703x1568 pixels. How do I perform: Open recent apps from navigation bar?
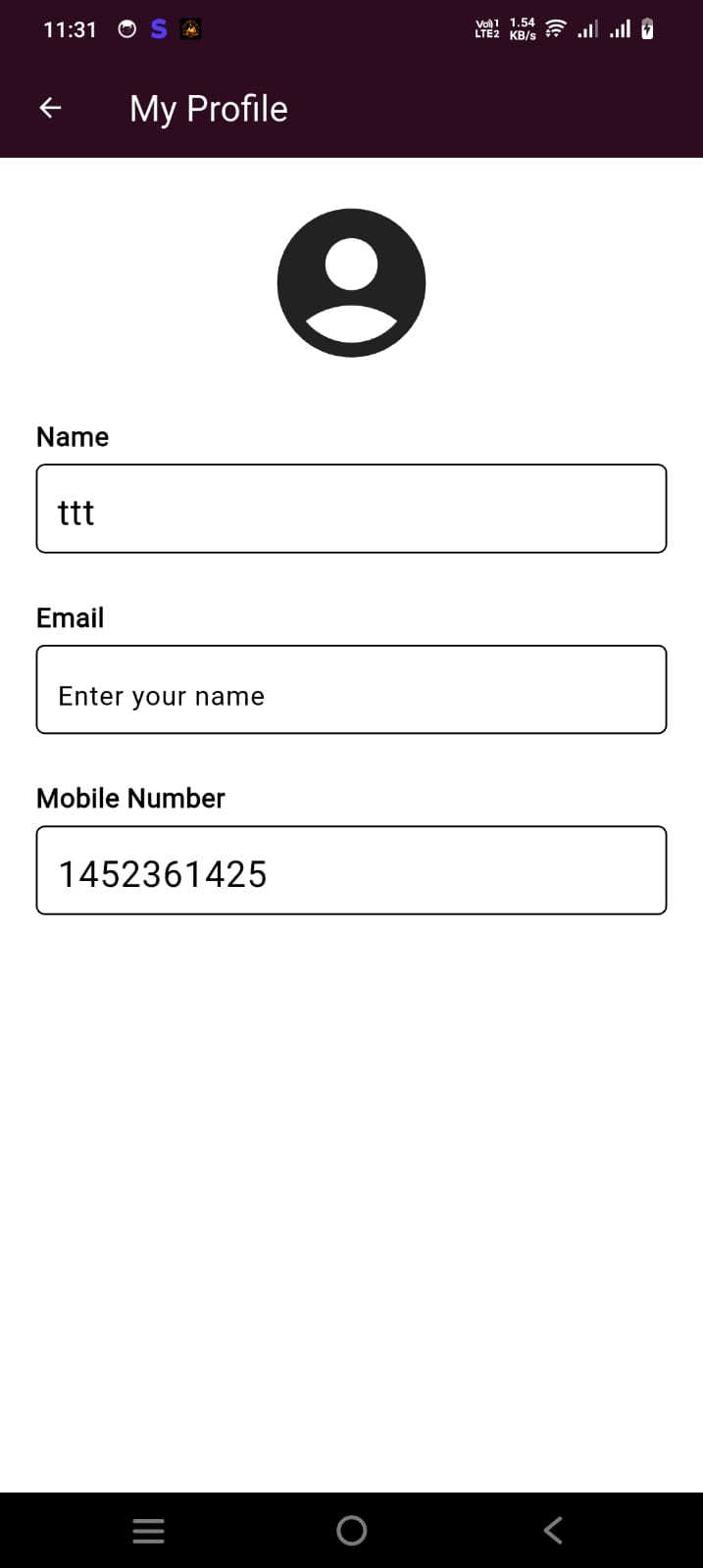pyautogui.click(x=148, y=1530)
